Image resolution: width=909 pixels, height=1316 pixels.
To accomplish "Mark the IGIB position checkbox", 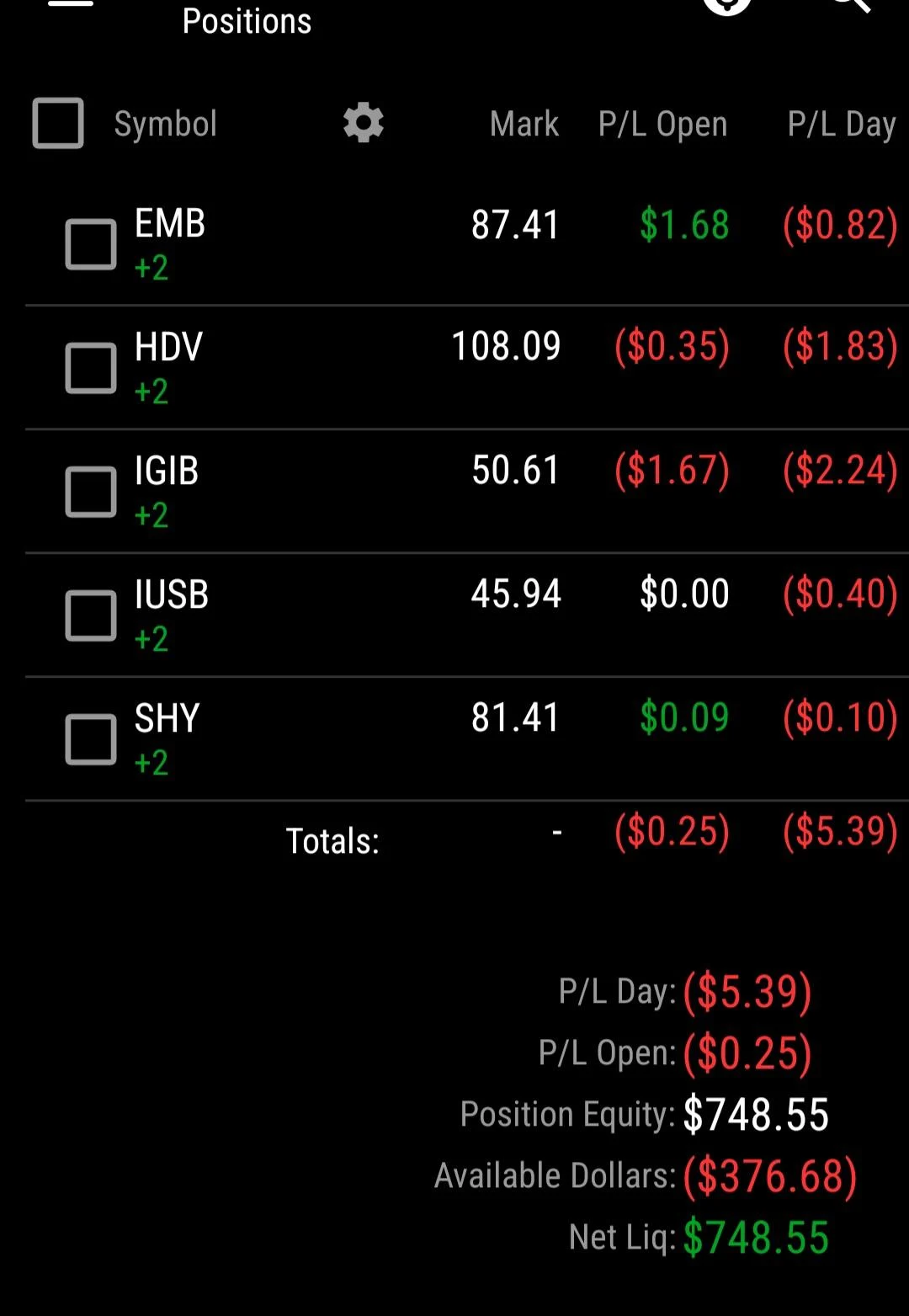I will 91,492.
